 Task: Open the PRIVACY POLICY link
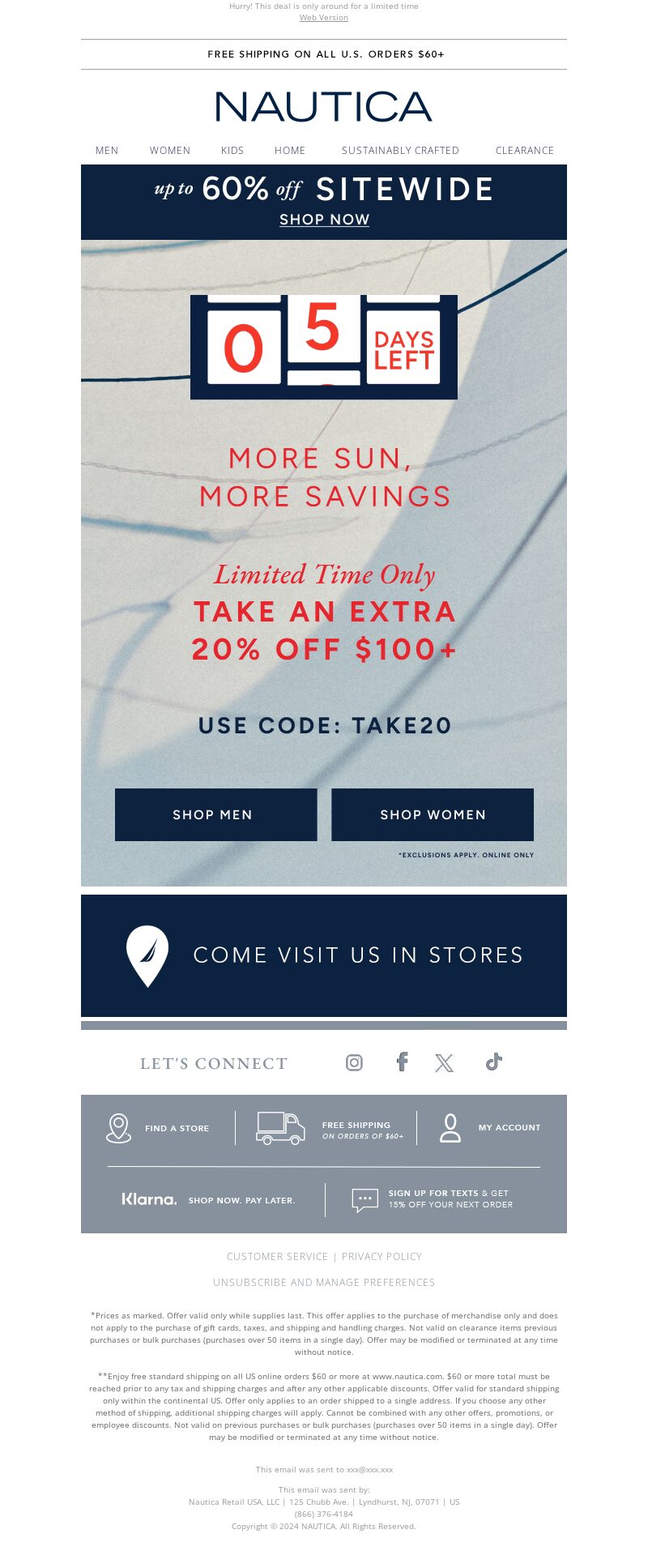tap(381, 1256)
